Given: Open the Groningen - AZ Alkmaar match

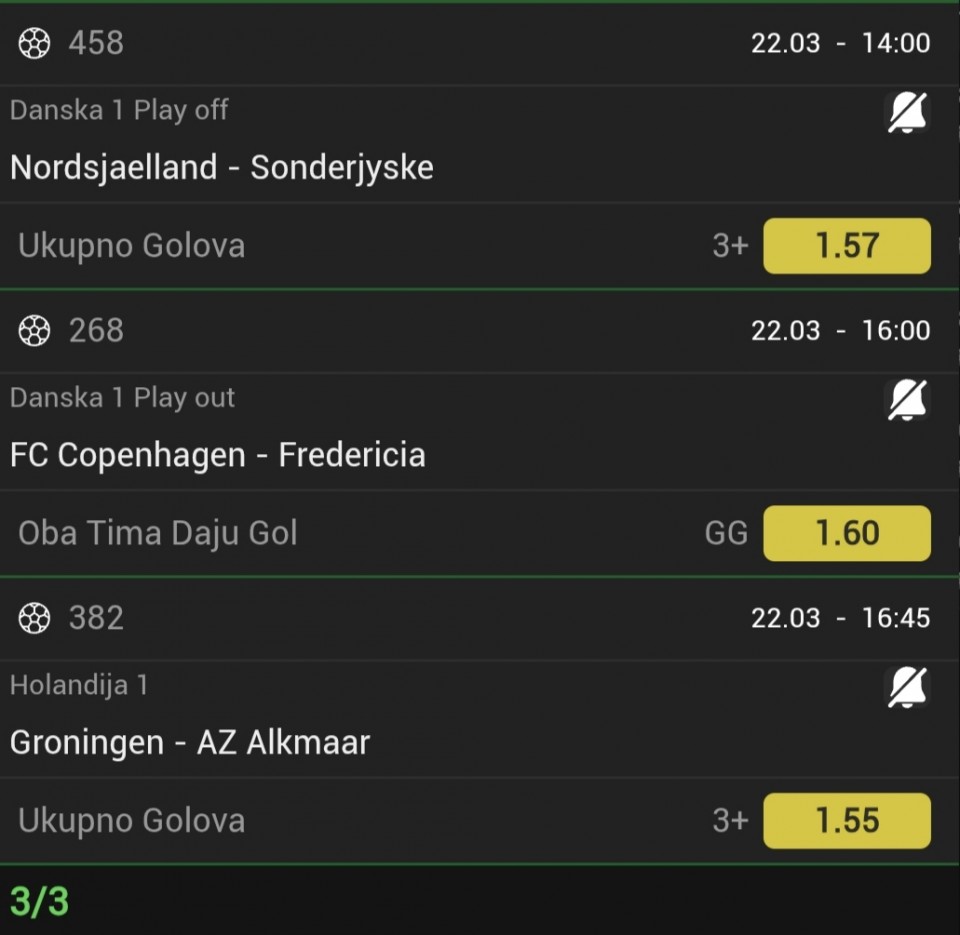Looking at the screenshot, I should 190,743.
